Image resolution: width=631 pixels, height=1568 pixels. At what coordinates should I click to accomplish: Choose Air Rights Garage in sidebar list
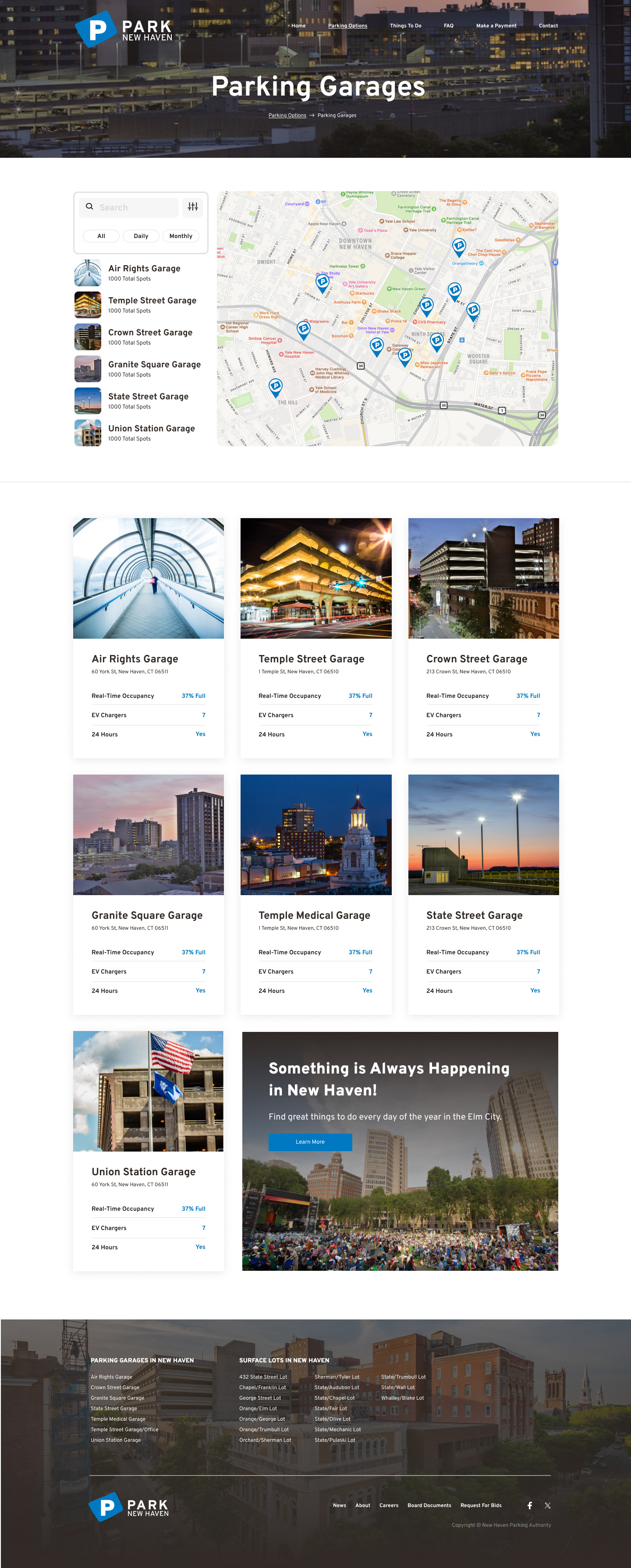coord(144,268)
